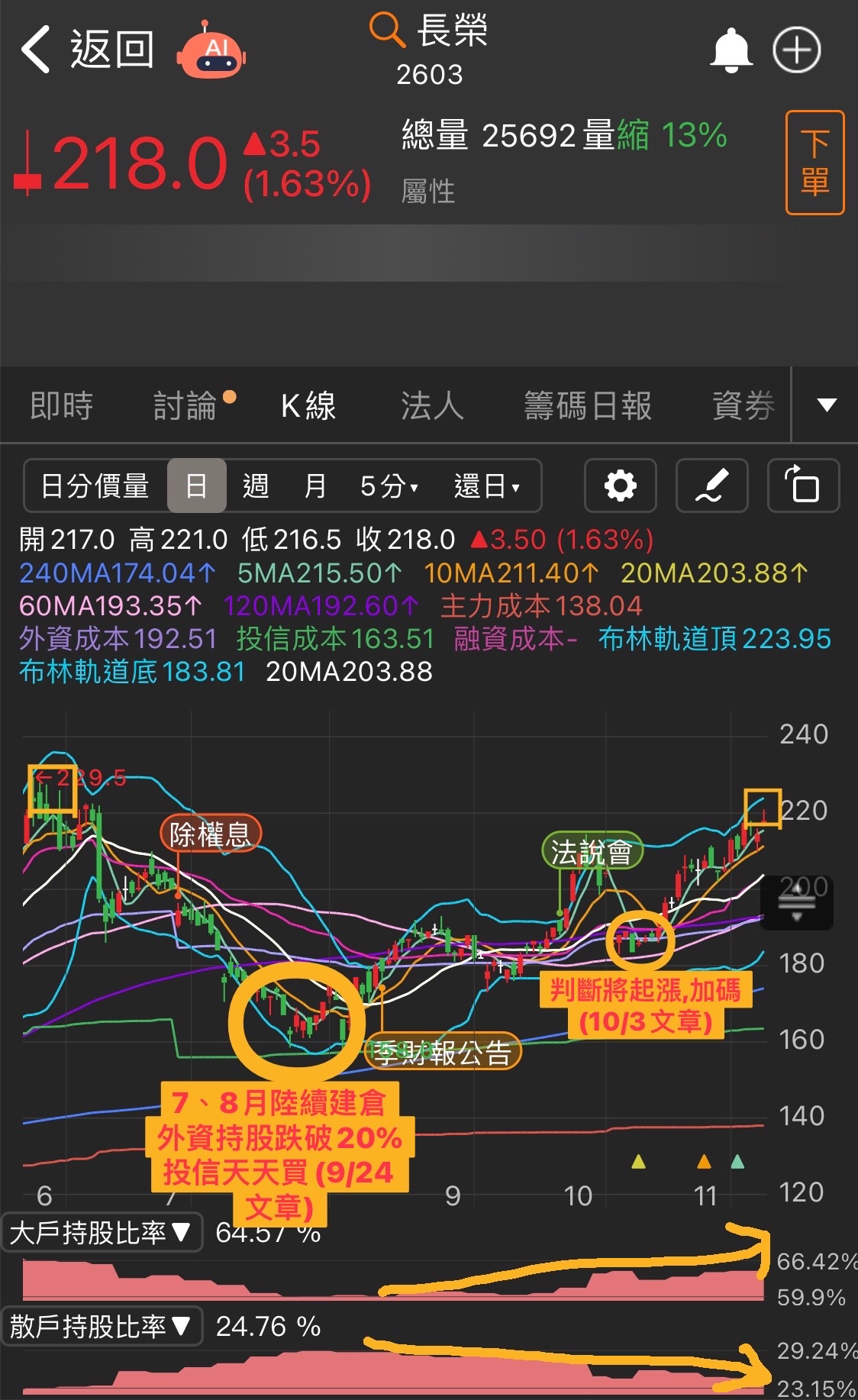Viewport: 858px width, 1400px height.
Task: Expand more tabs with the dropdown arrow
Action: [x=827, y=405]
